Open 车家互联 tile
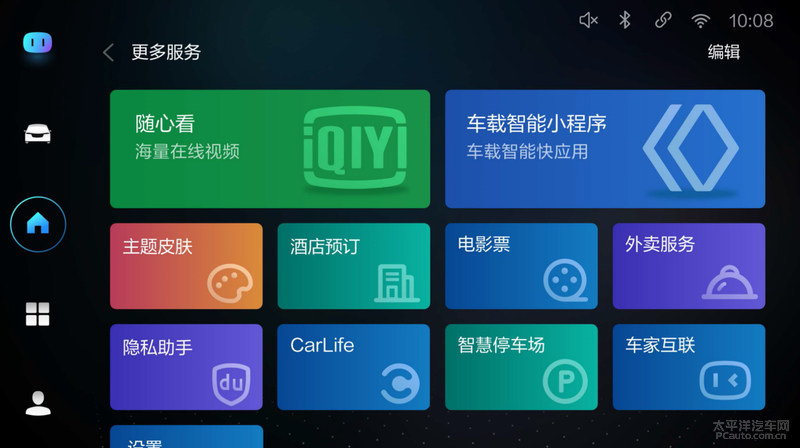The height and width of the screenshot is (448, 800). (x=688, y=366)
